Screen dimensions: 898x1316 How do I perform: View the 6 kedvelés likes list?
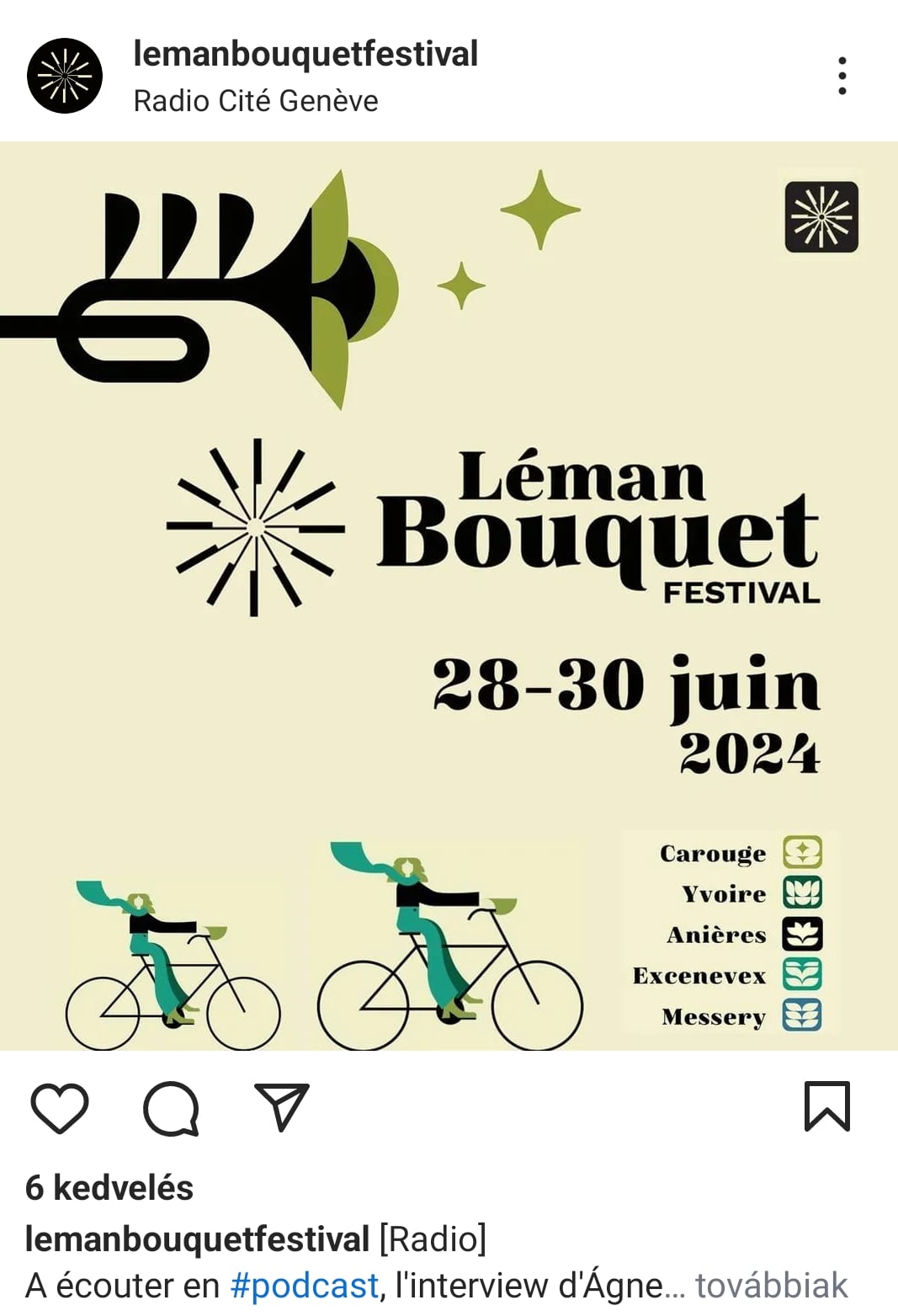pos(109,1187)
